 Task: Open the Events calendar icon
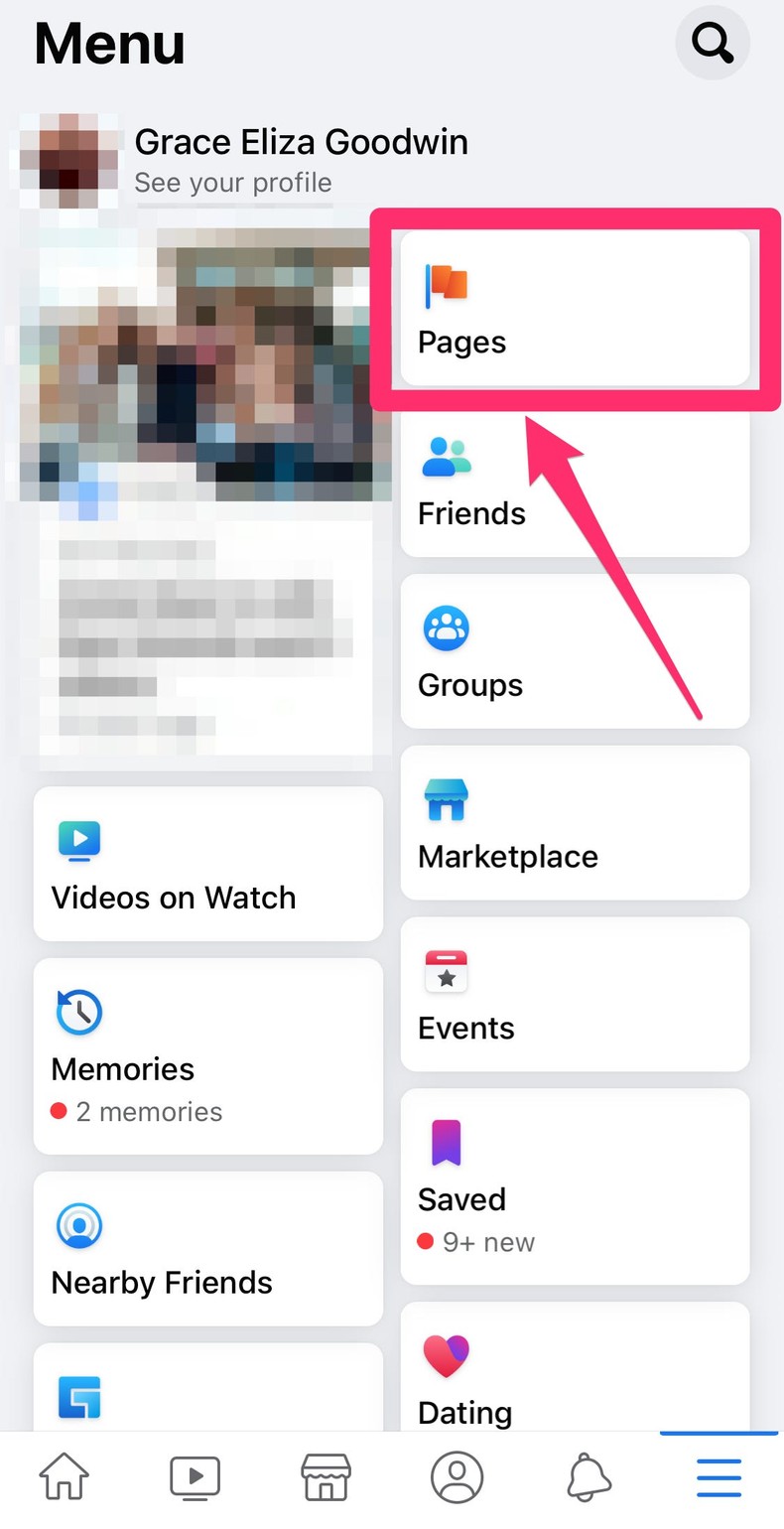click(446, 970)
